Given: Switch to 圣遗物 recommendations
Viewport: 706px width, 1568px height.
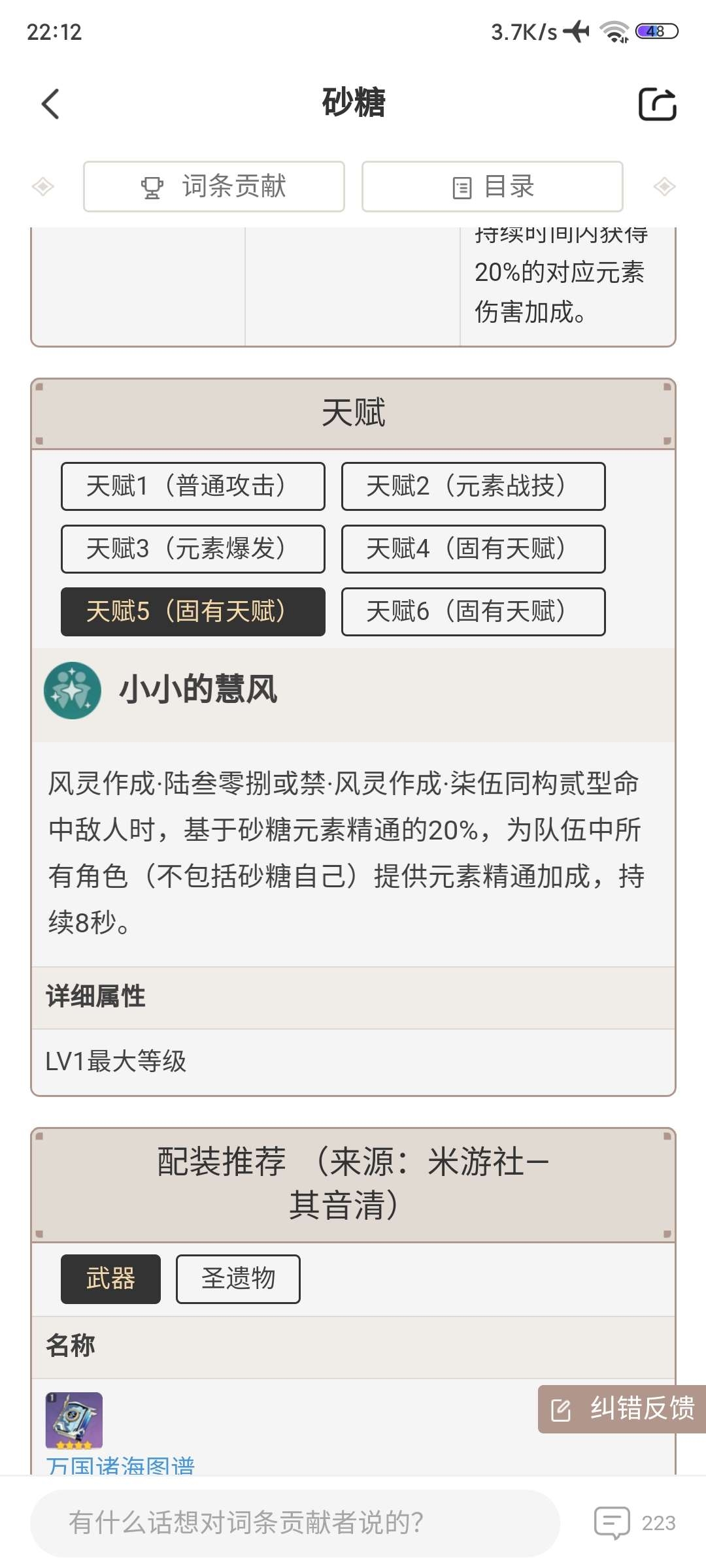Looking at the screenshot, I should point(238,1279).
